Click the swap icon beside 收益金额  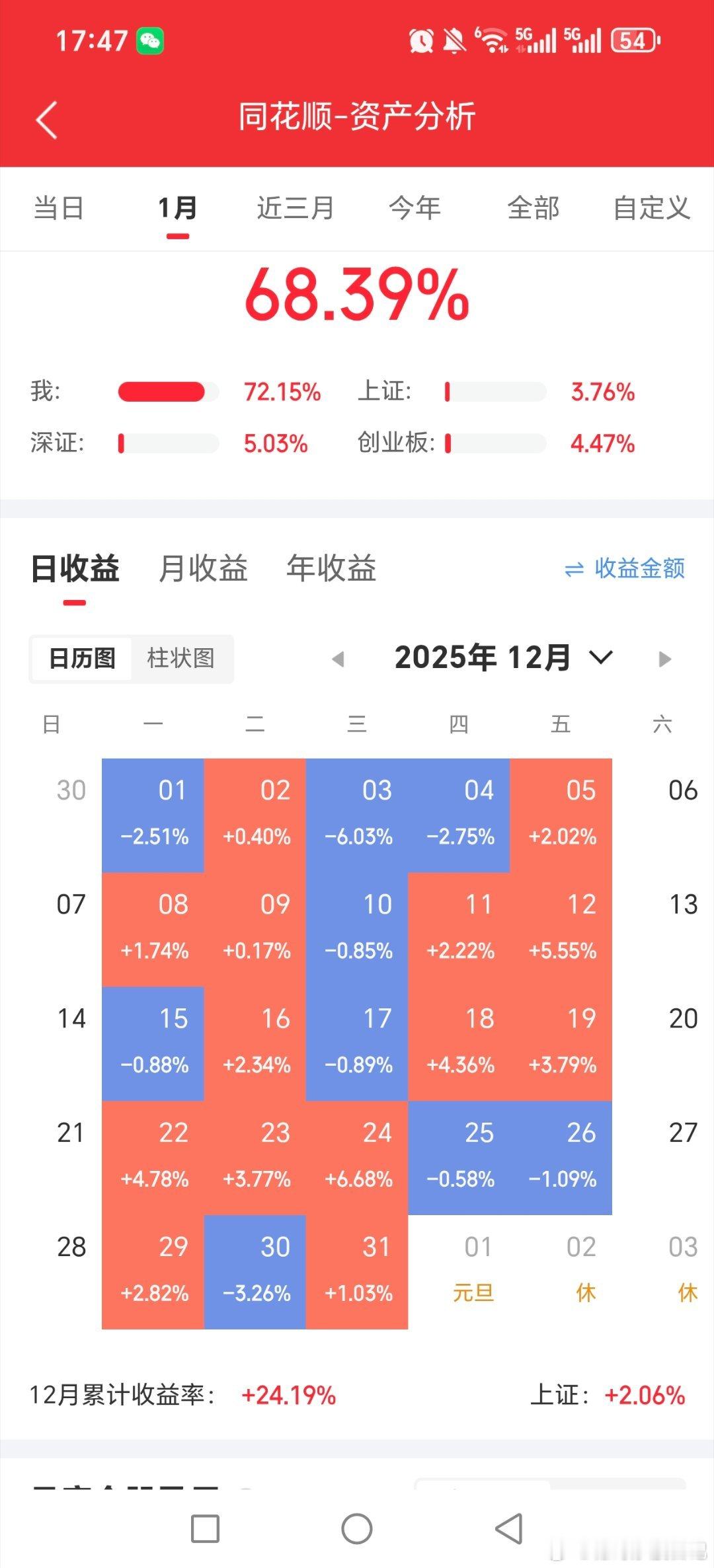coord(574,569)
